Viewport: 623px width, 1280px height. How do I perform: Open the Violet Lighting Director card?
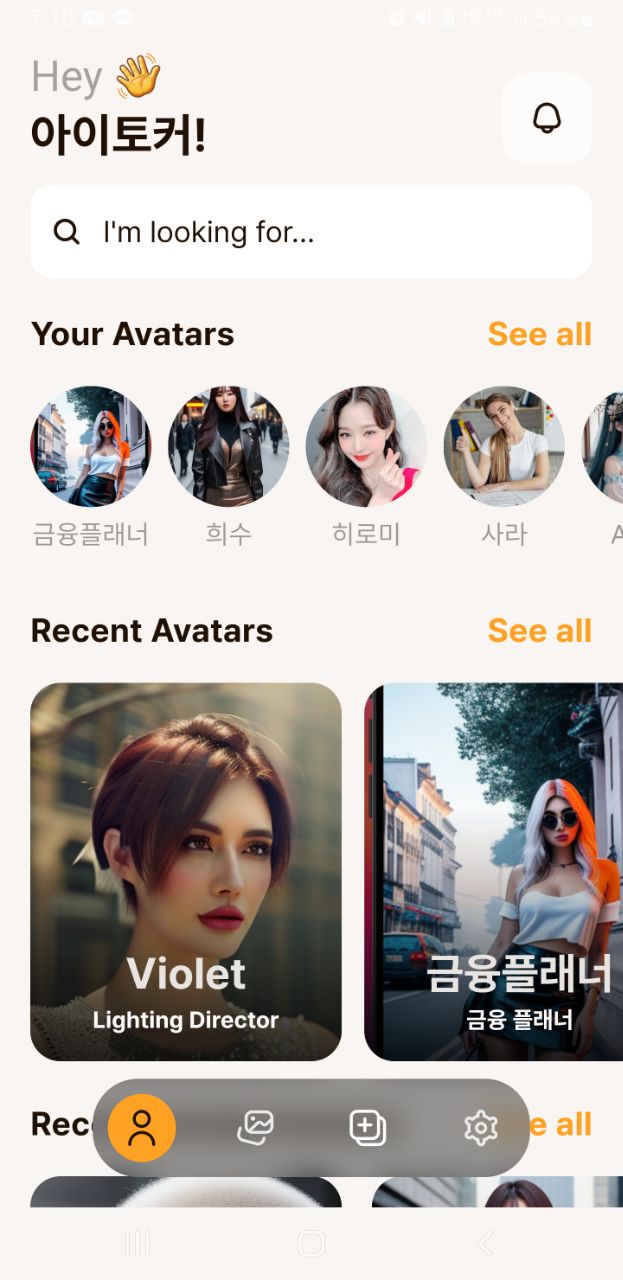pyautogui.click(x=186, y=871)
